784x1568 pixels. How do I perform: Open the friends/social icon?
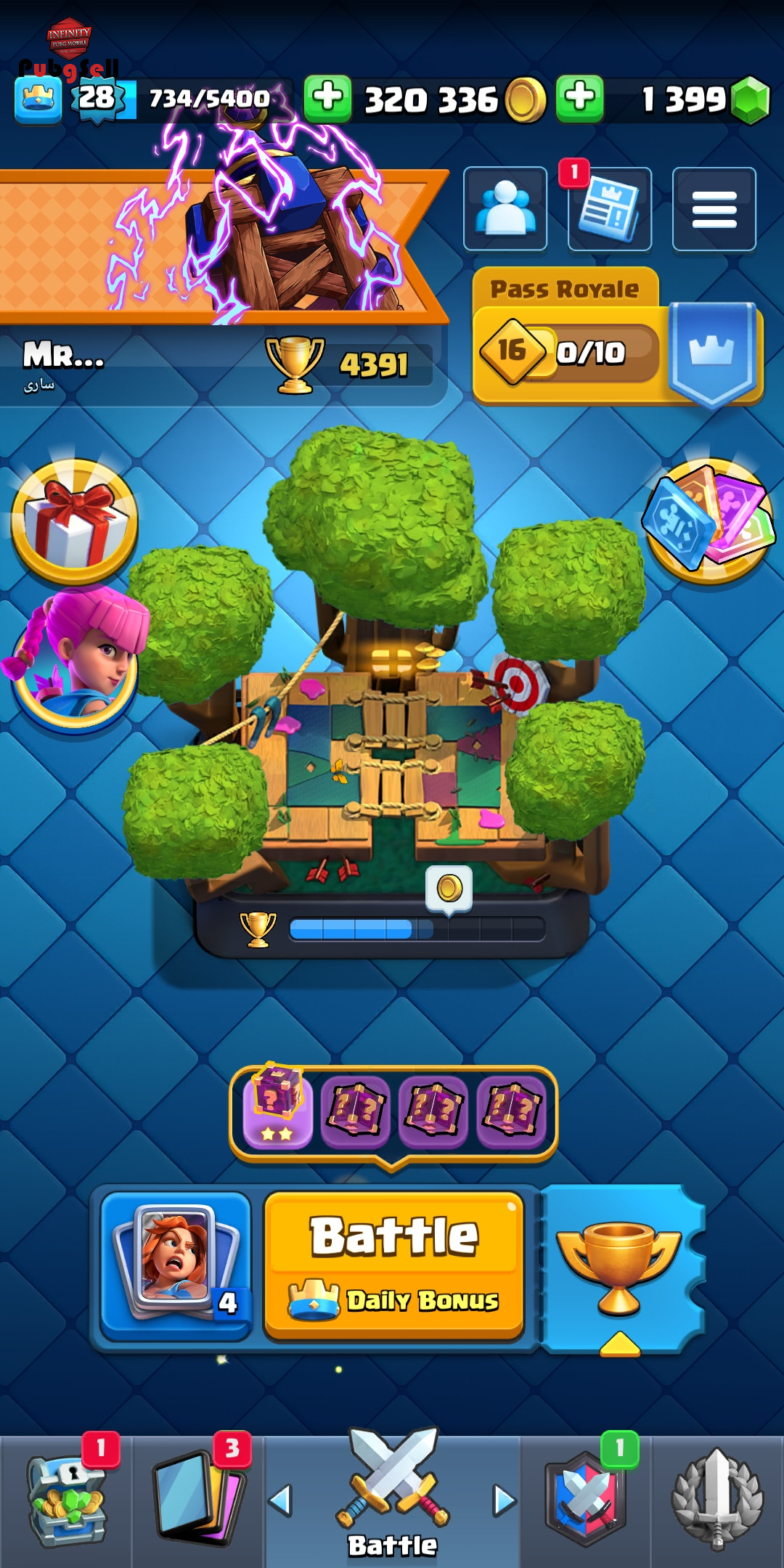505,208
